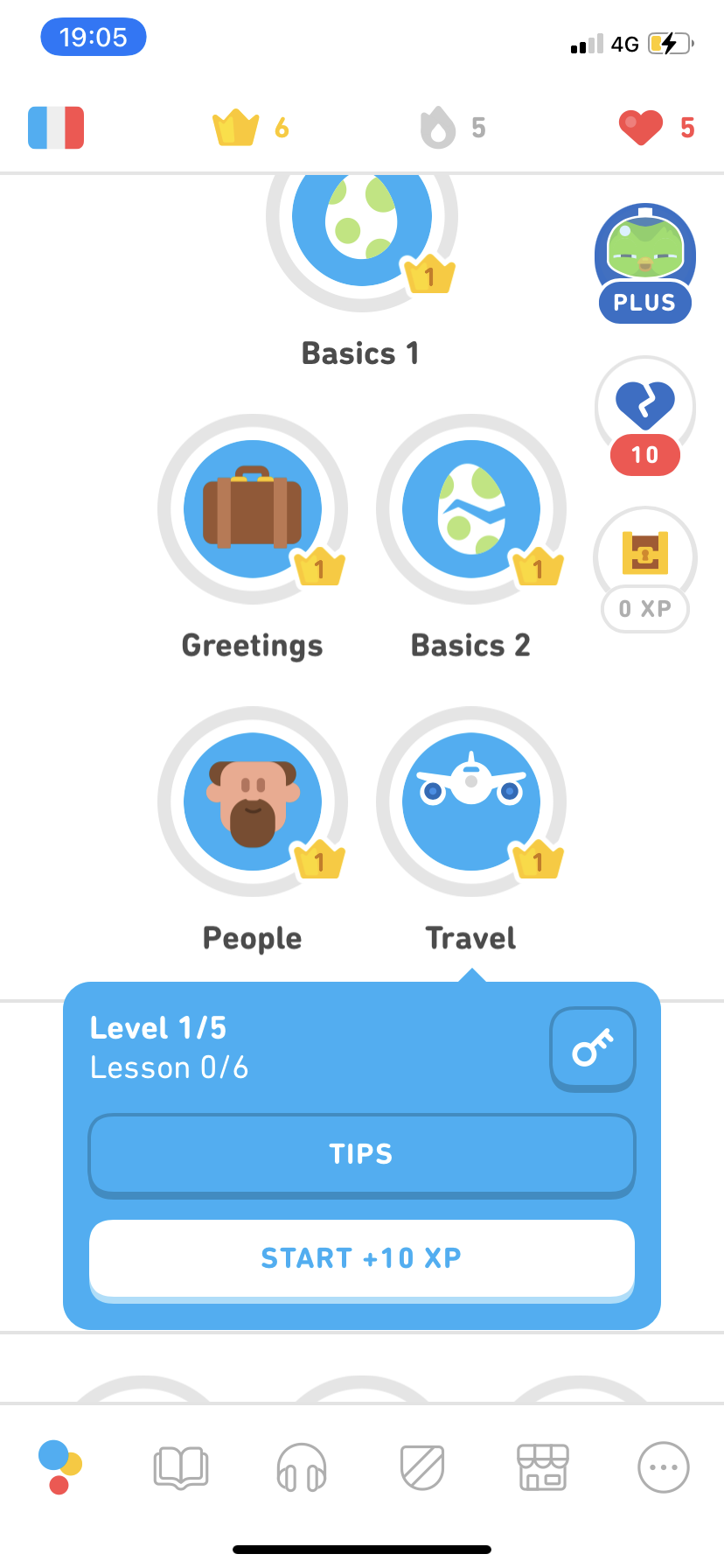Select the French flag course switcher
Viewport: 724px width, 1568px height.
(x=56, y=127)
